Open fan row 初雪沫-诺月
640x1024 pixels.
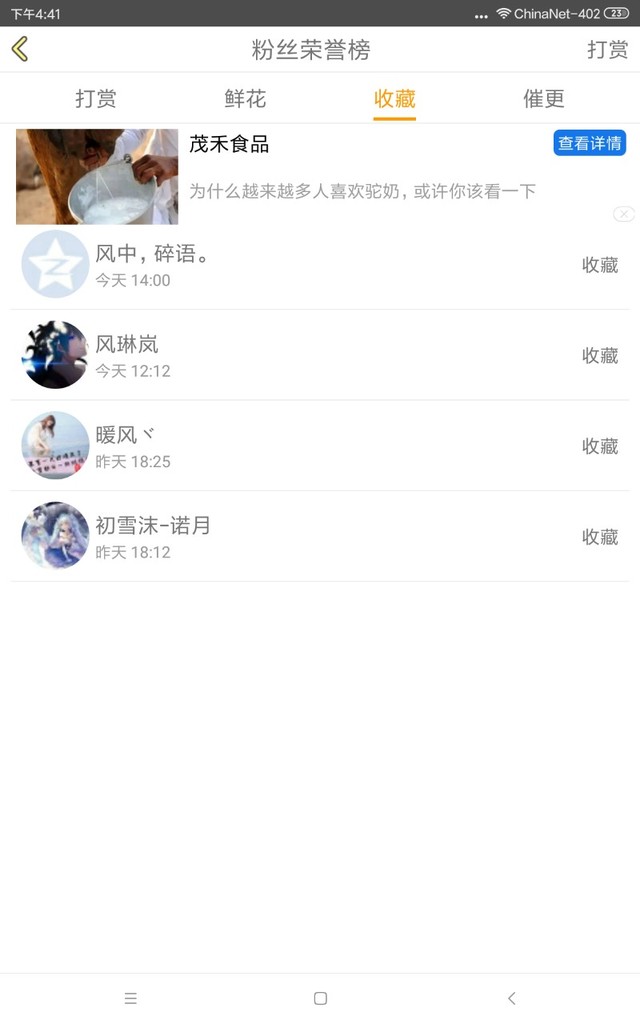coord(320,537)
